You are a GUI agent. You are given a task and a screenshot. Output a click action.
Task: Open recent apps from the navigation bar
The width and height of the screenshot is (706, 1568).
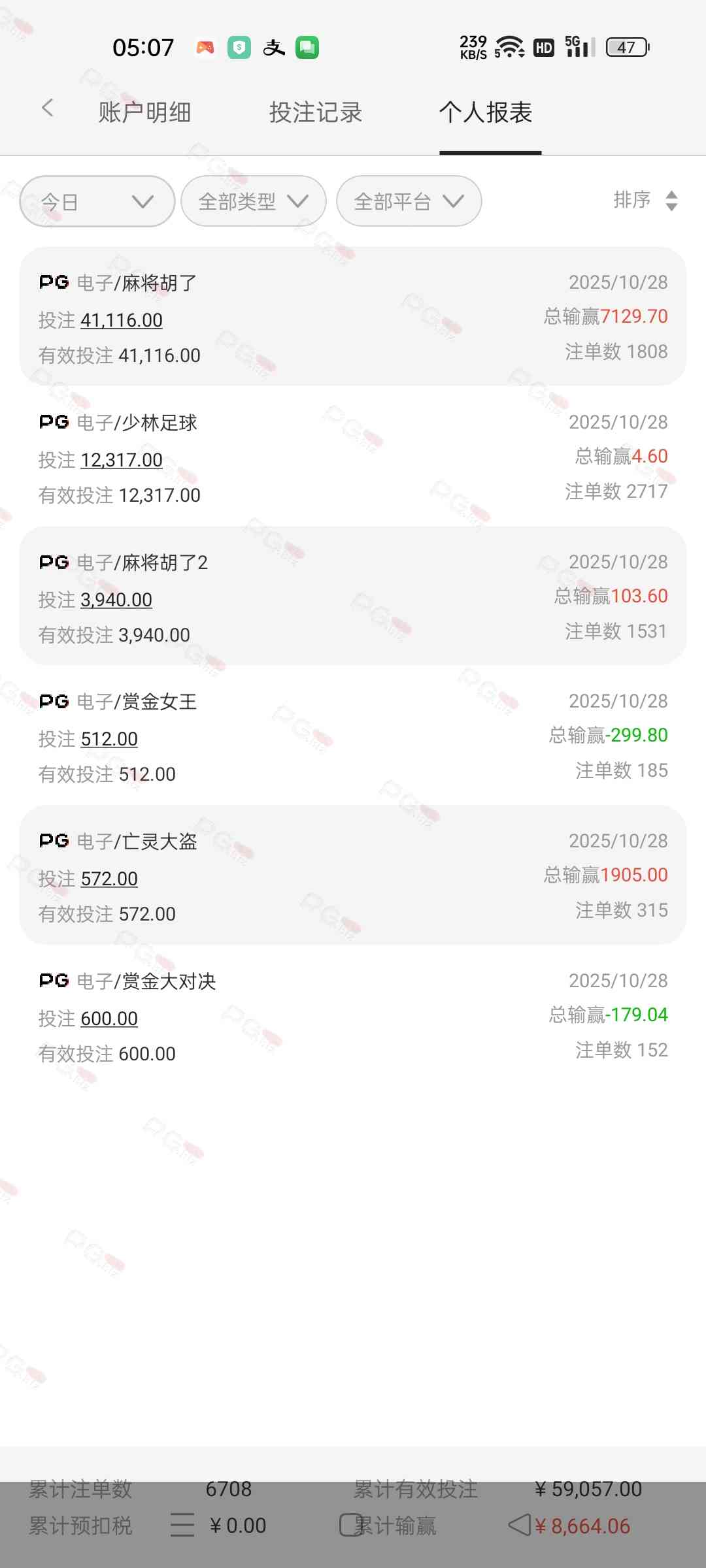coord(182,1525)
